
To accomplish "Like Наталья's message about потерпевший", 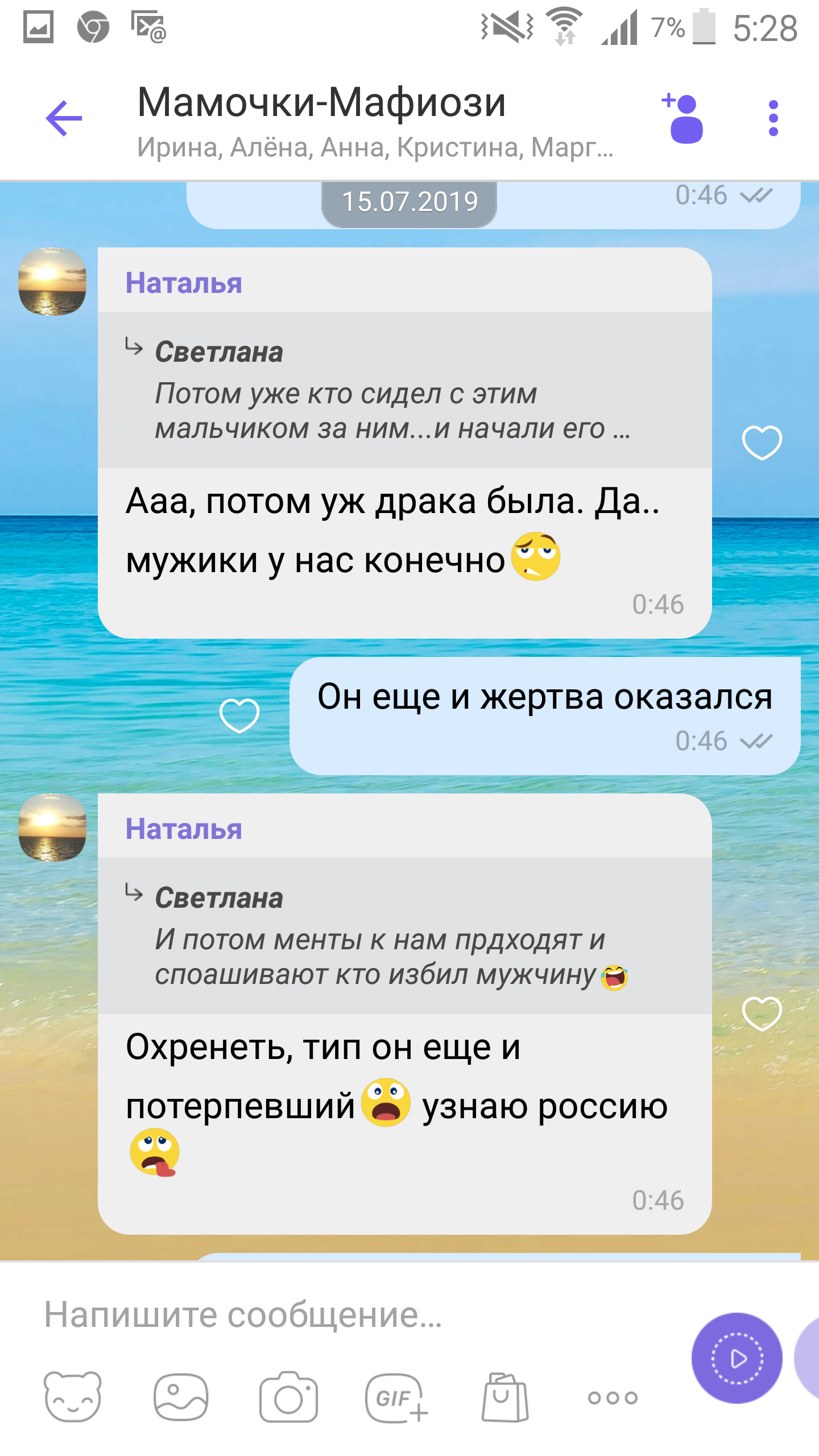I will tap(762, 1014).
